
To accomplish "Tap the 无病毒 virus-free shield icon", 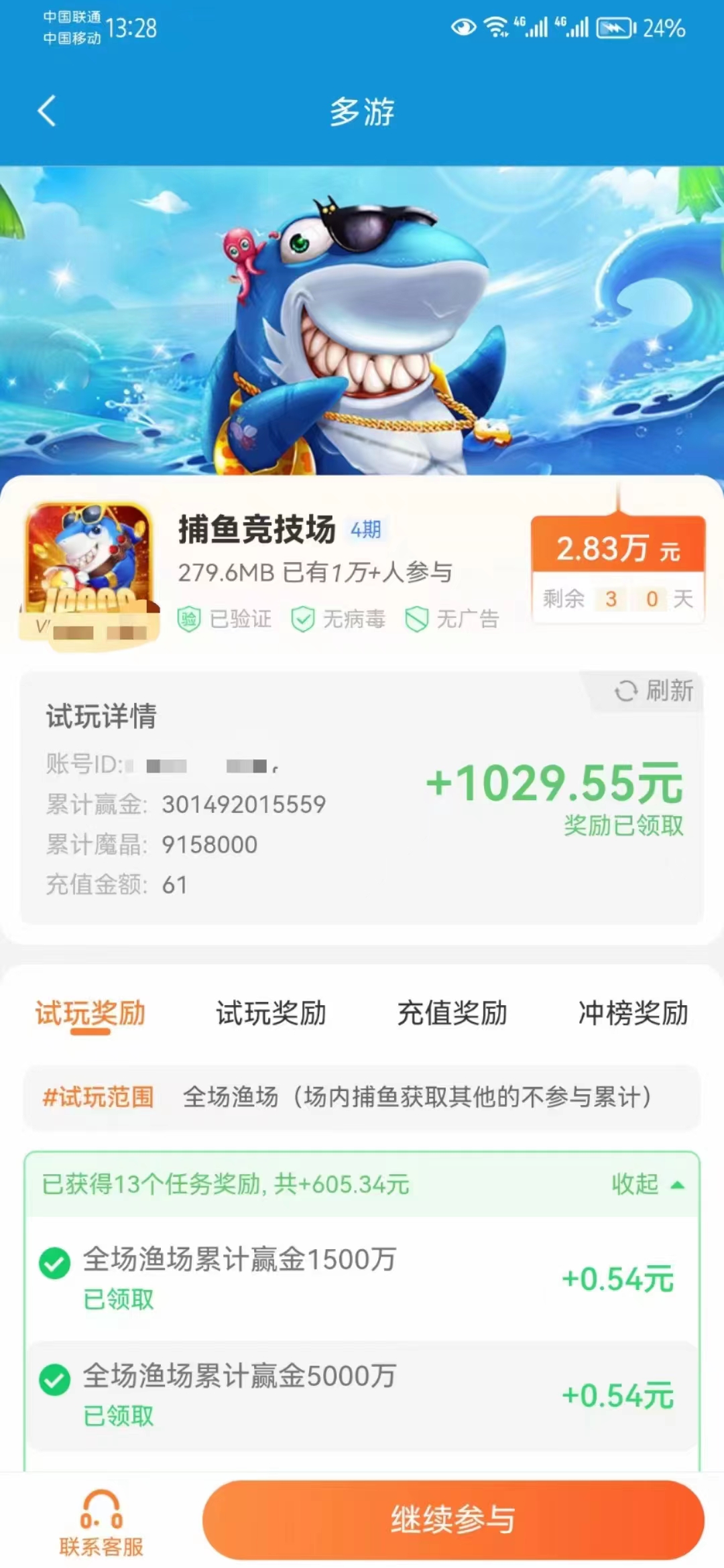I will coord(305,620).
